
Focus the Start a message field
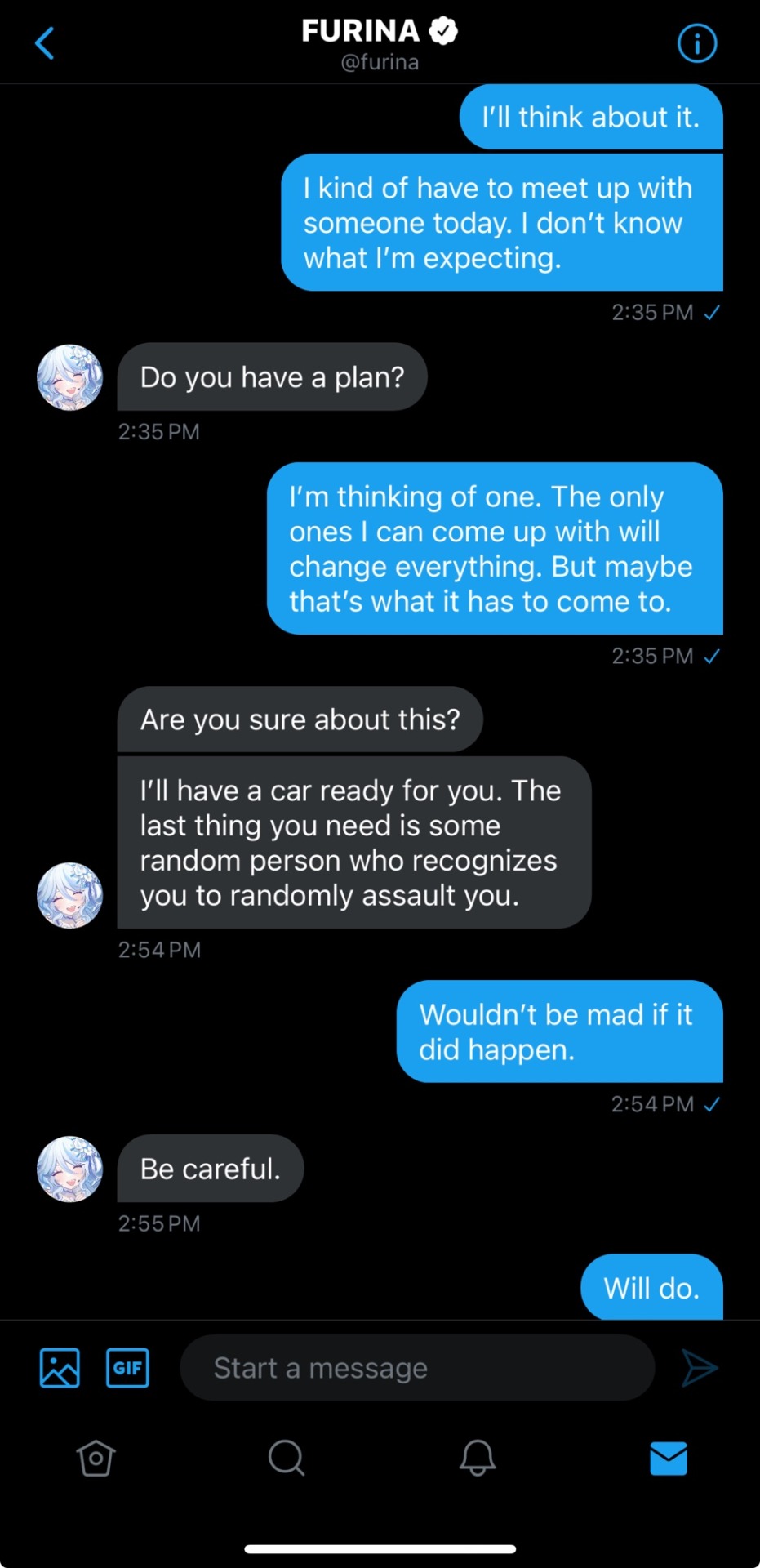click(416, 1367)
